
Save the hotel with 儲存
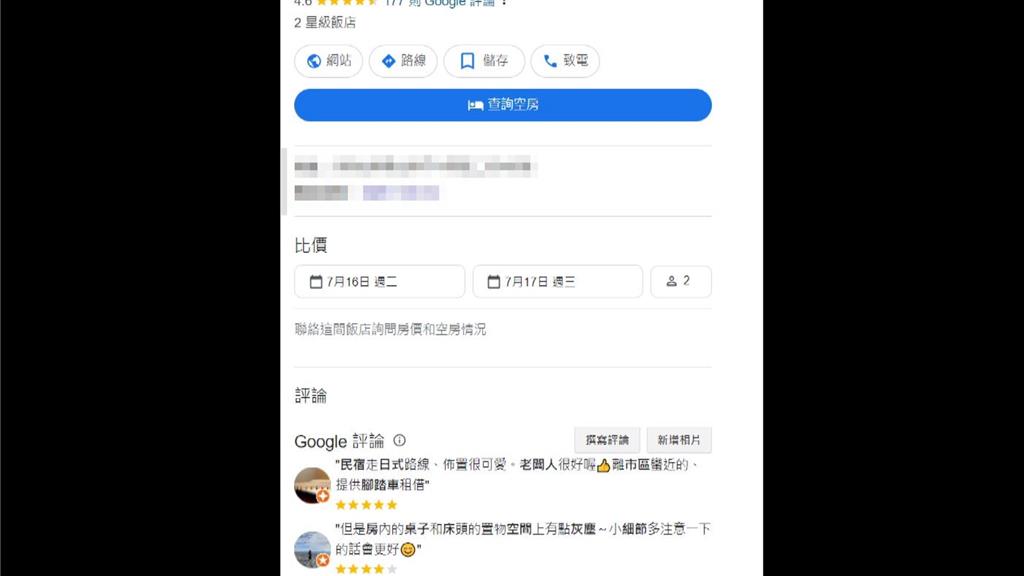coord(484,61)
